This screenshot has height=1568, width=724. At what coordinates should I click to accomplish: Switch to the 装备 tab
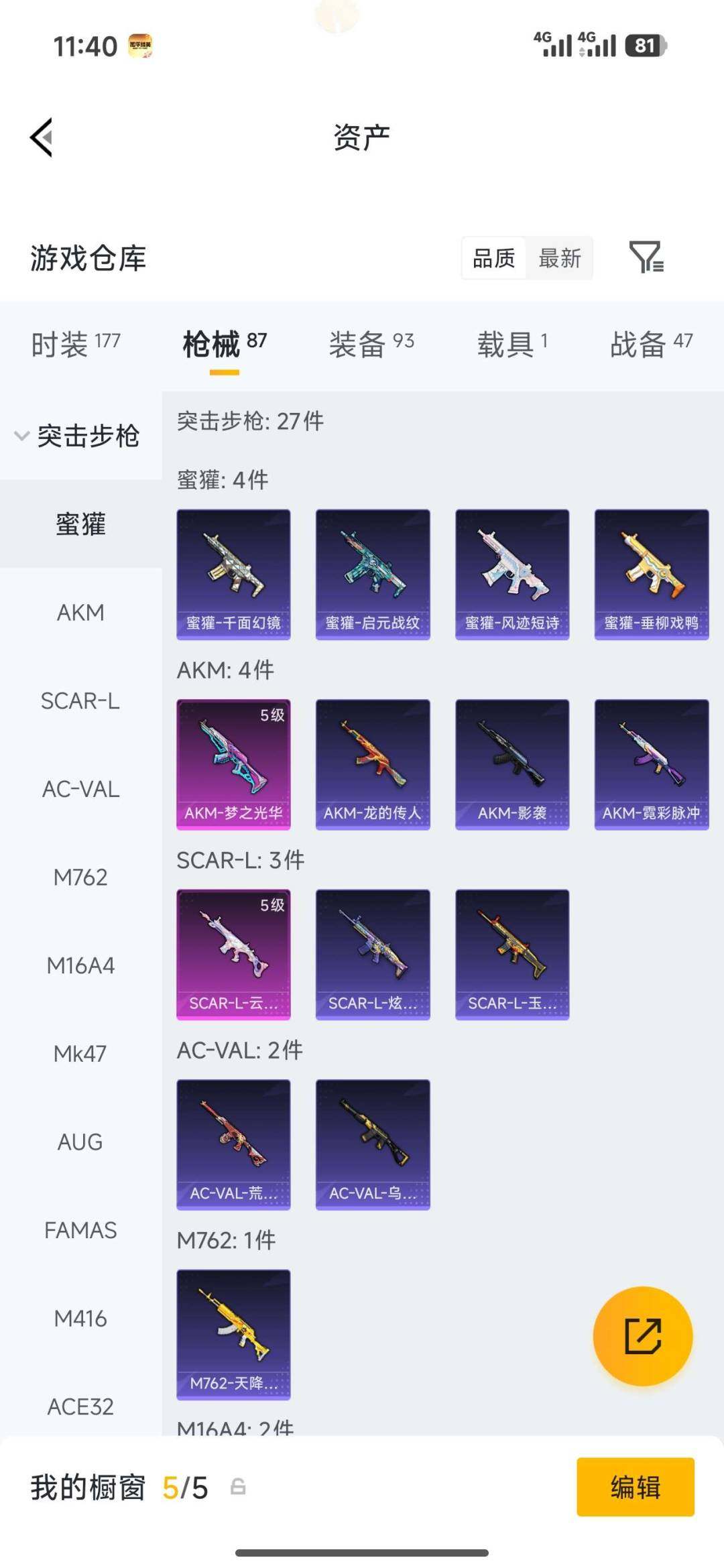[x=371, y=344]
